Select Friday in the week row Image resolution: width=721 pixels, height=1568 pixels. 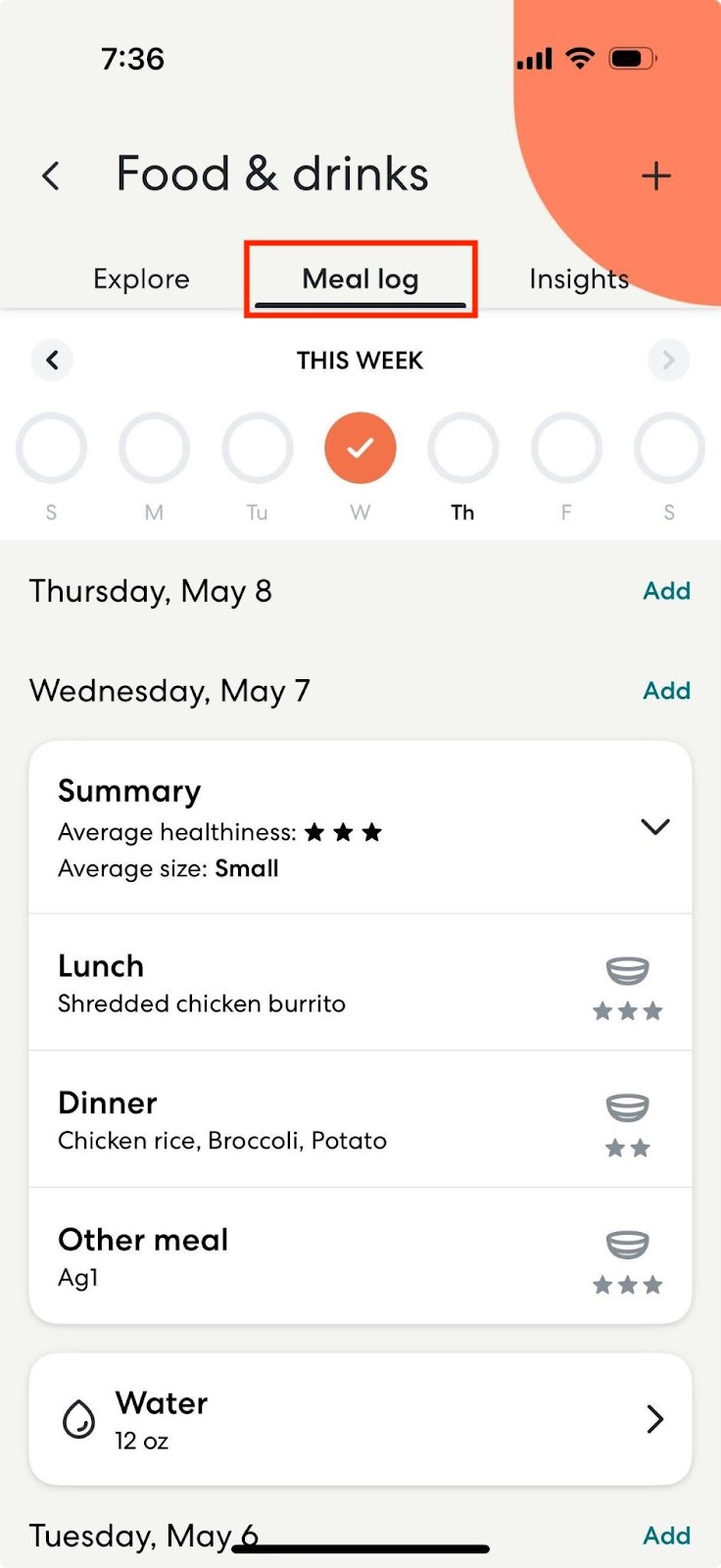coord(566,448)
